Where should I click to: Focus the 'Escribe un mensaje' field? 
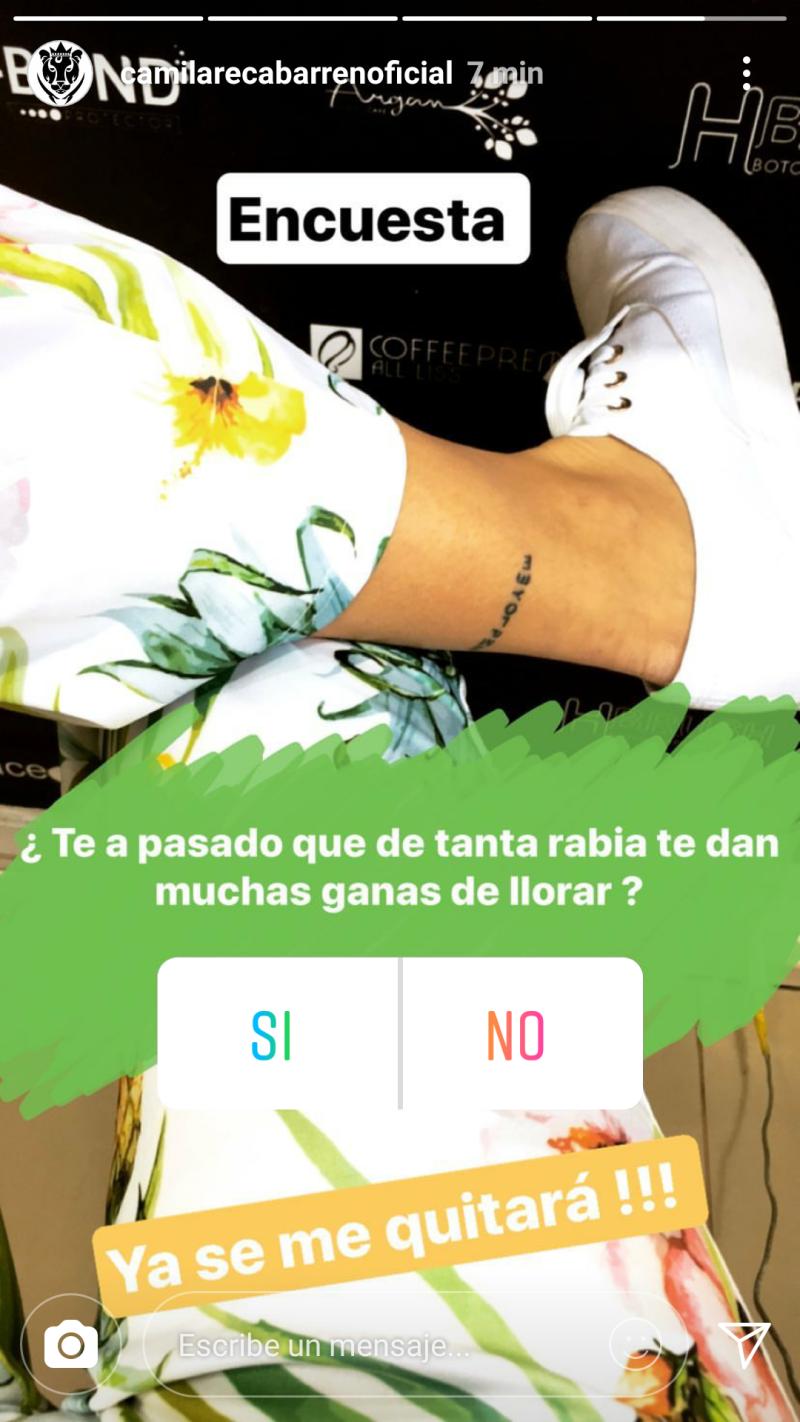380,1345
